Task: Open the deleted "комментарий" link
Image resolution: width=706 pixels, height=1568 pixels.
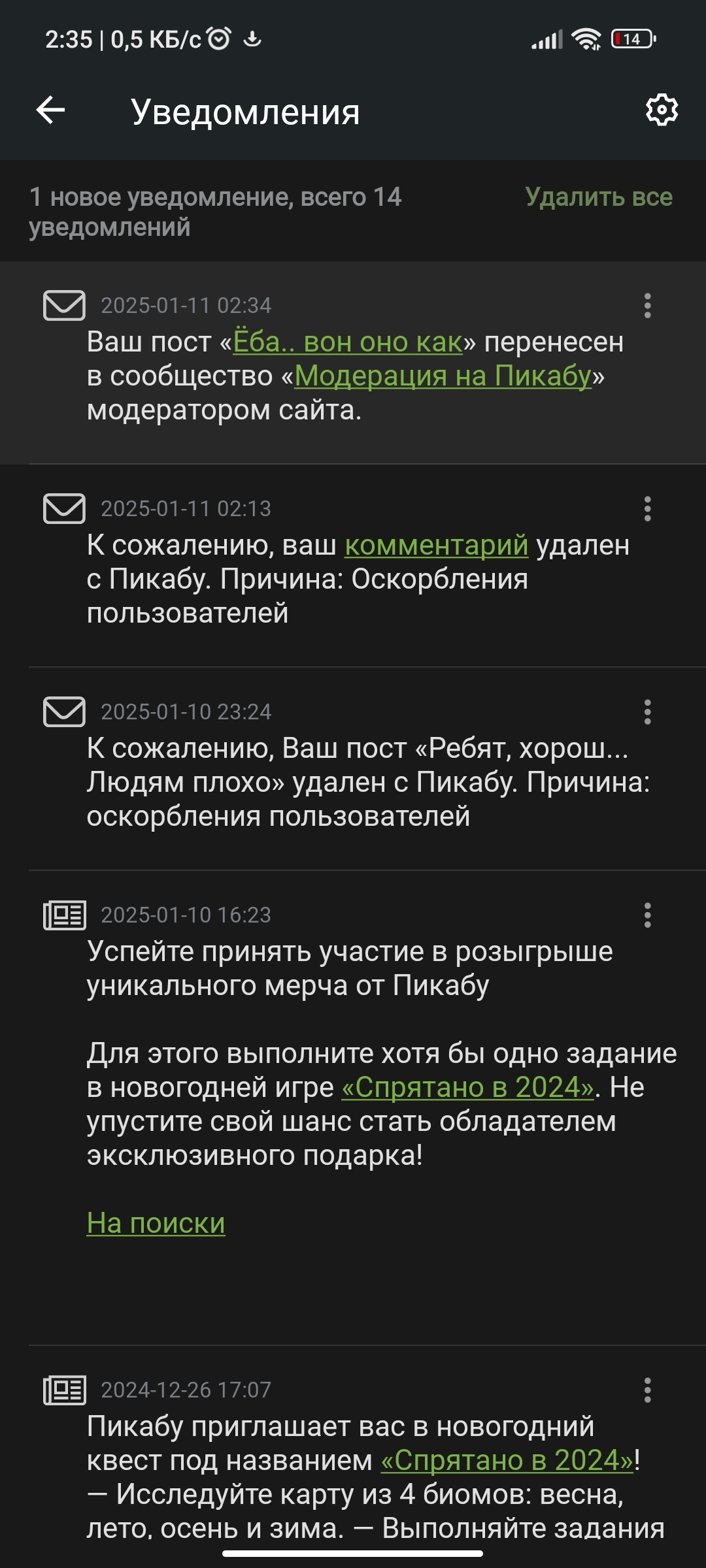Action: pos(436,546)
